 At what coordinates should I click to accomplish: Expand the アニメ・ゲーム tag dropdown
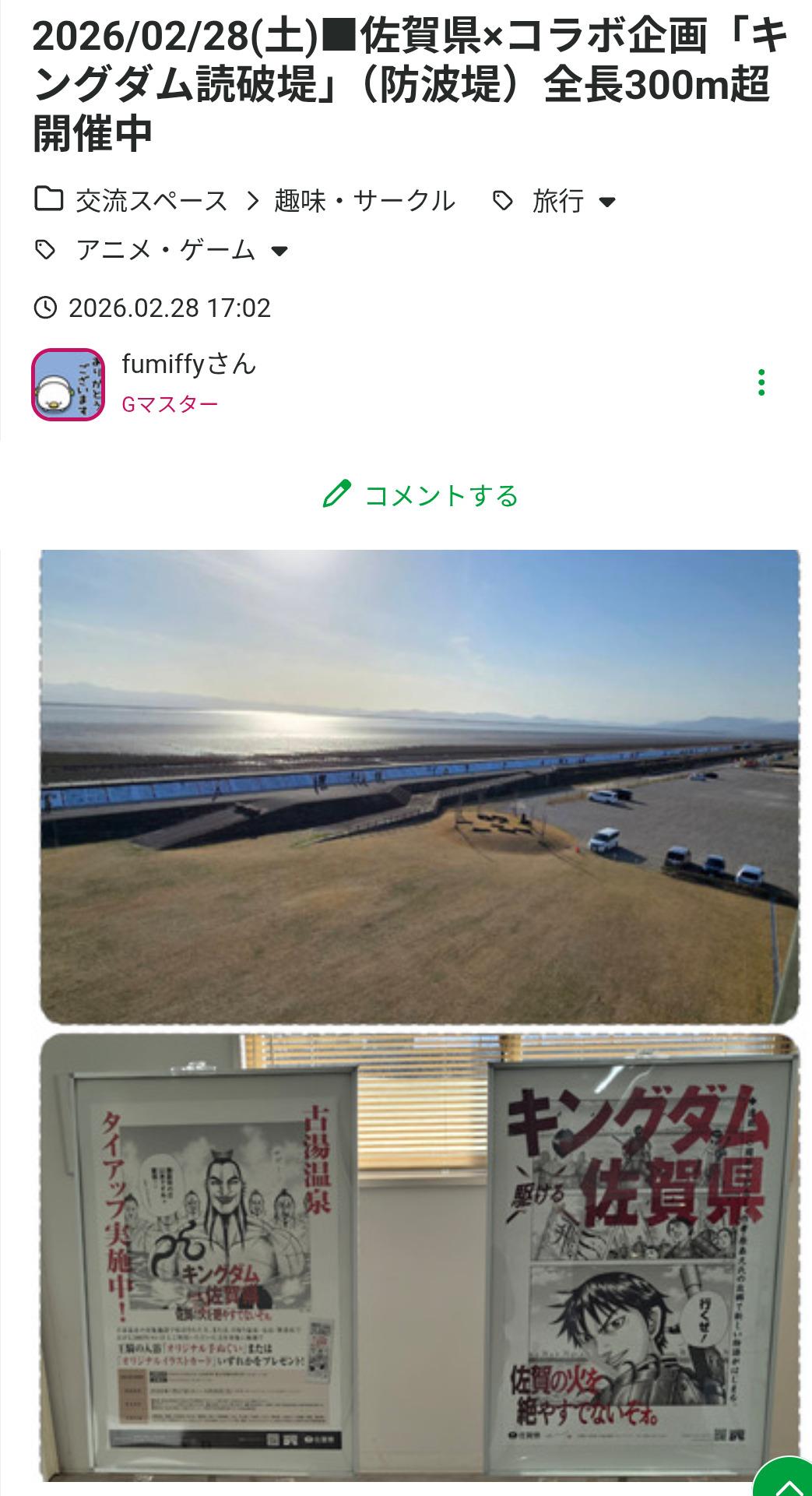click(x=279, y=251)
